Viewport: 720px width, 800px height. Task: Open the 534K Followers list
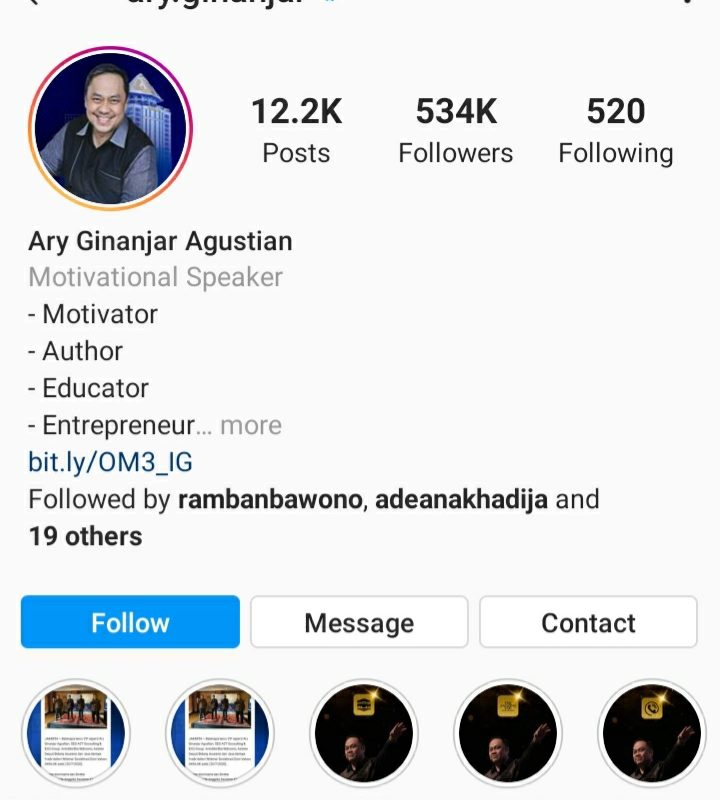[456, 131]
